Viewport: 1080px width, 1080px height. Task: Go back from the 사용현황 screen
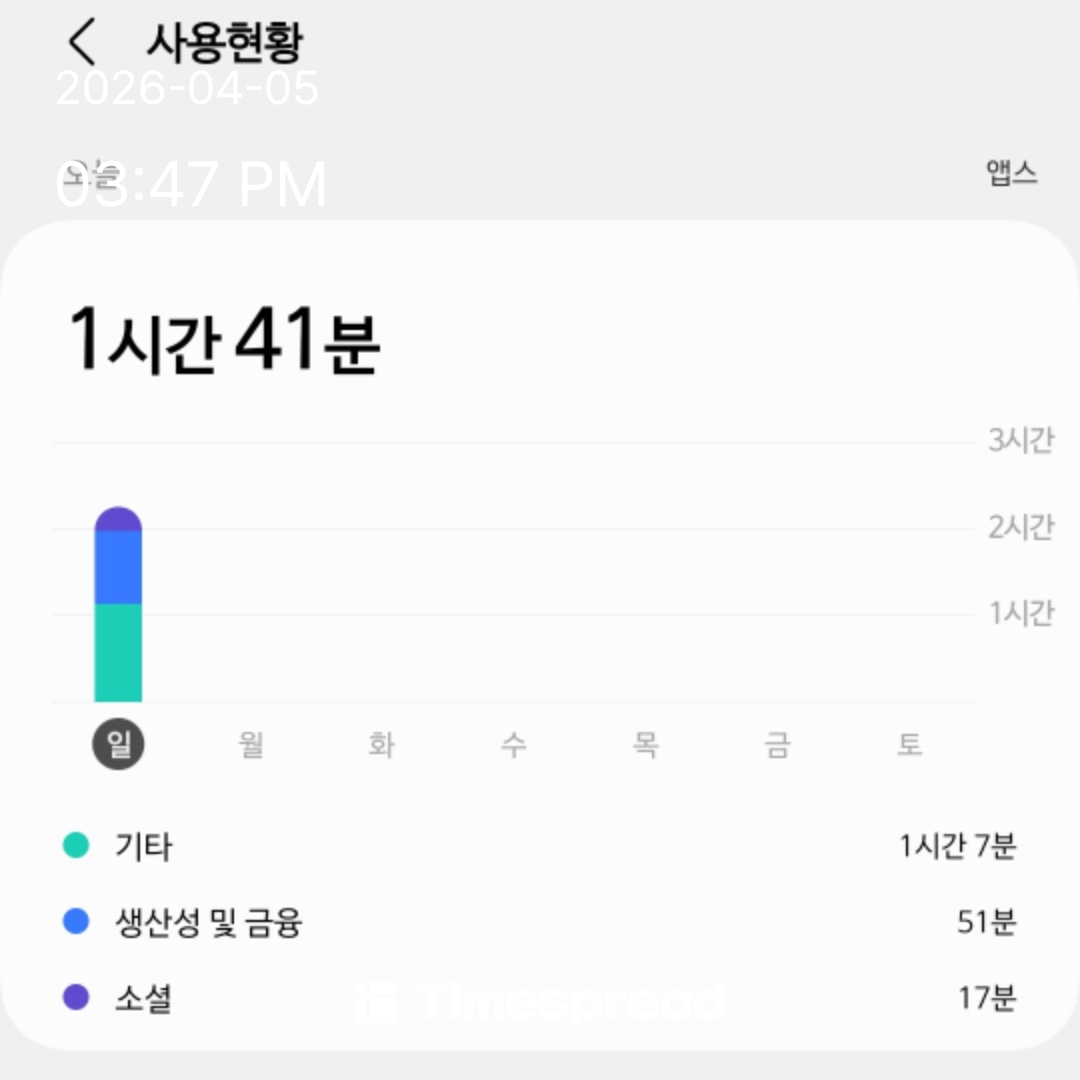tap(82, 42)
